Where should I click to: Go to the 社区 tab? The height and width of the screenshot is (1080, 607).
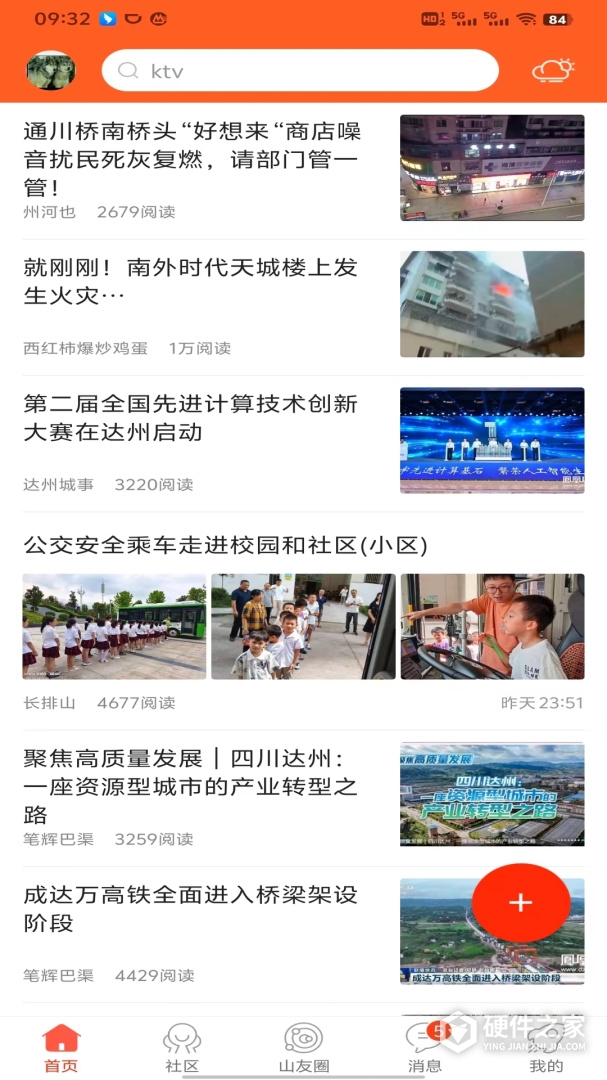coord(182,1048)
